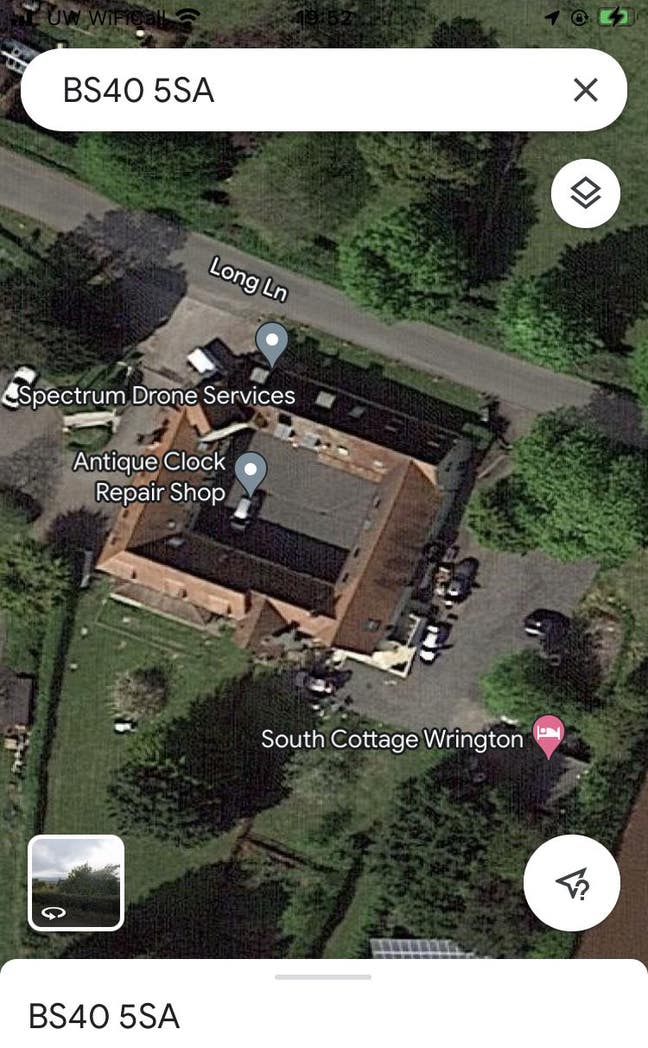Screen dimensions: 648x1048
Task: Tap the my-location arrow button
Action: point(571,882)
